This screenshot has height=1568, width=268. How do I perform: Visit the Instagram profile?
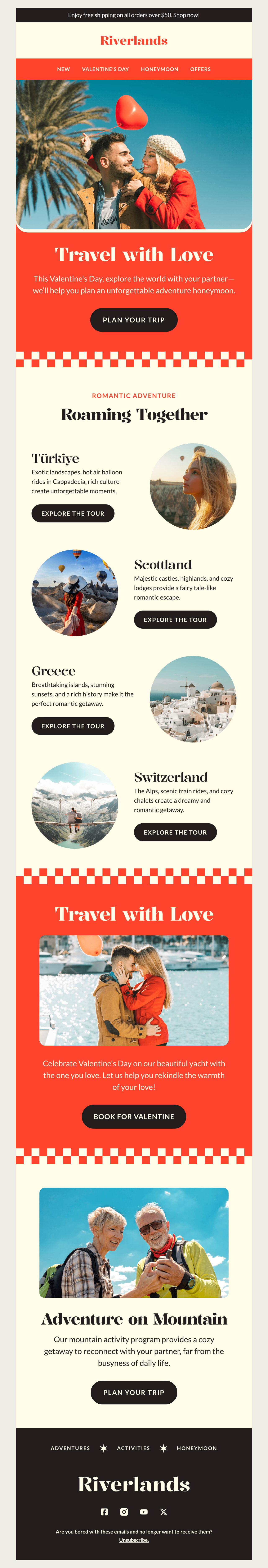click(124, 1511)
